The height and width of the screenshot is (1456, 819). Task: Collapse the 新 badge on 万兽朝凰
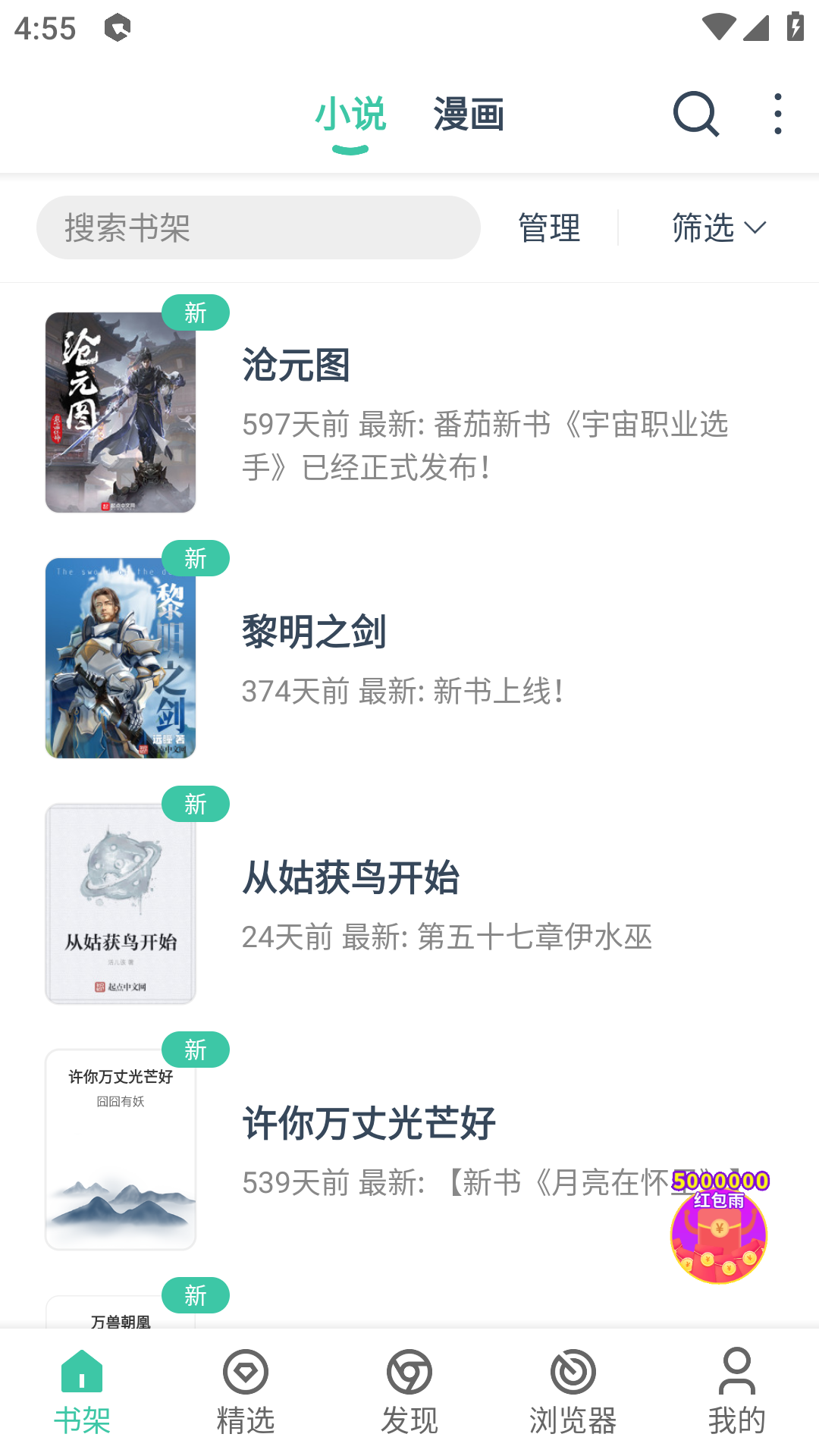click(195, 1296)
